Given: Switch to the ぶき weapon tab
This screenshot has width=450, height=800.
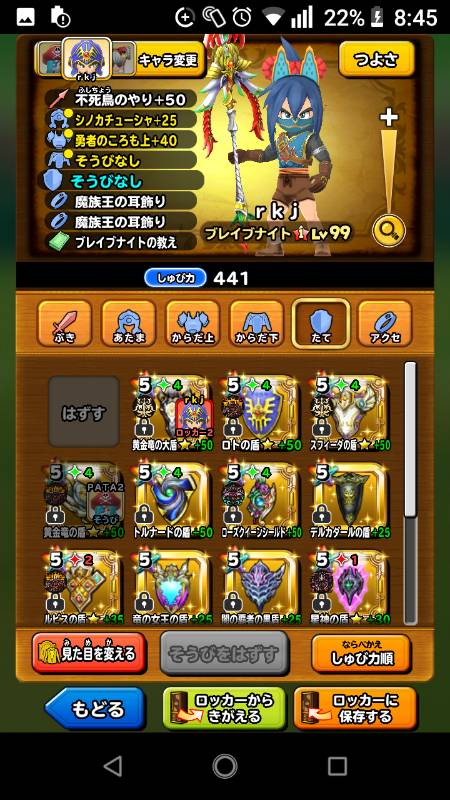Looking at the screenshot, I should coord(64,323).
